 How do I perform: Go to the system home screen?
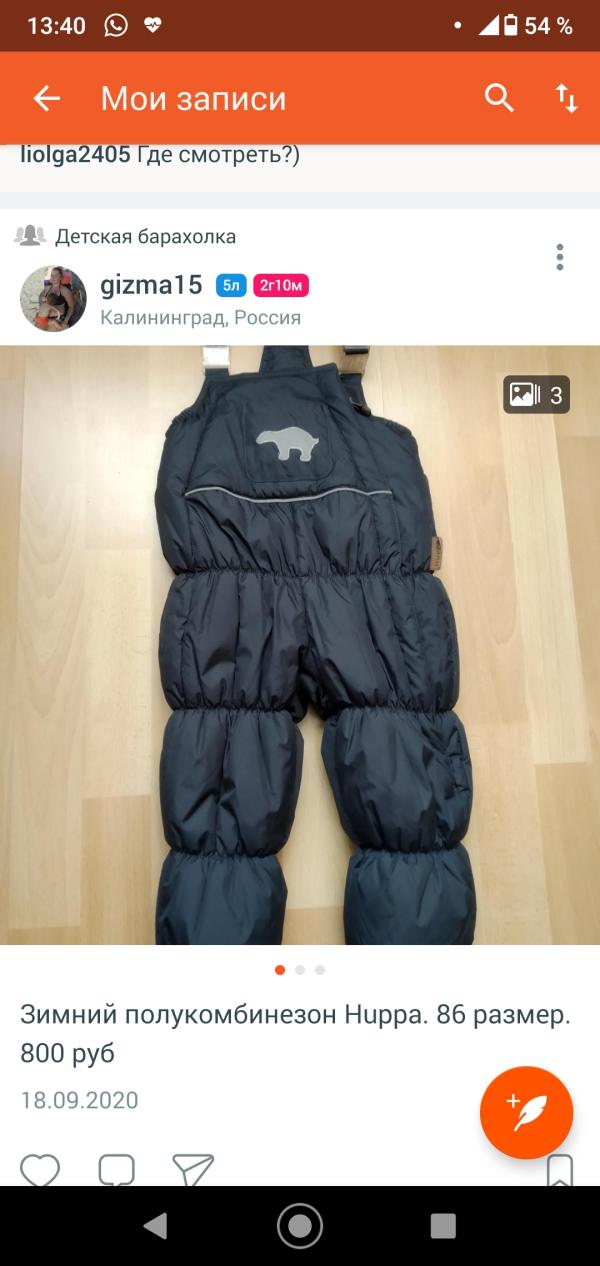tap(300, 1226)
